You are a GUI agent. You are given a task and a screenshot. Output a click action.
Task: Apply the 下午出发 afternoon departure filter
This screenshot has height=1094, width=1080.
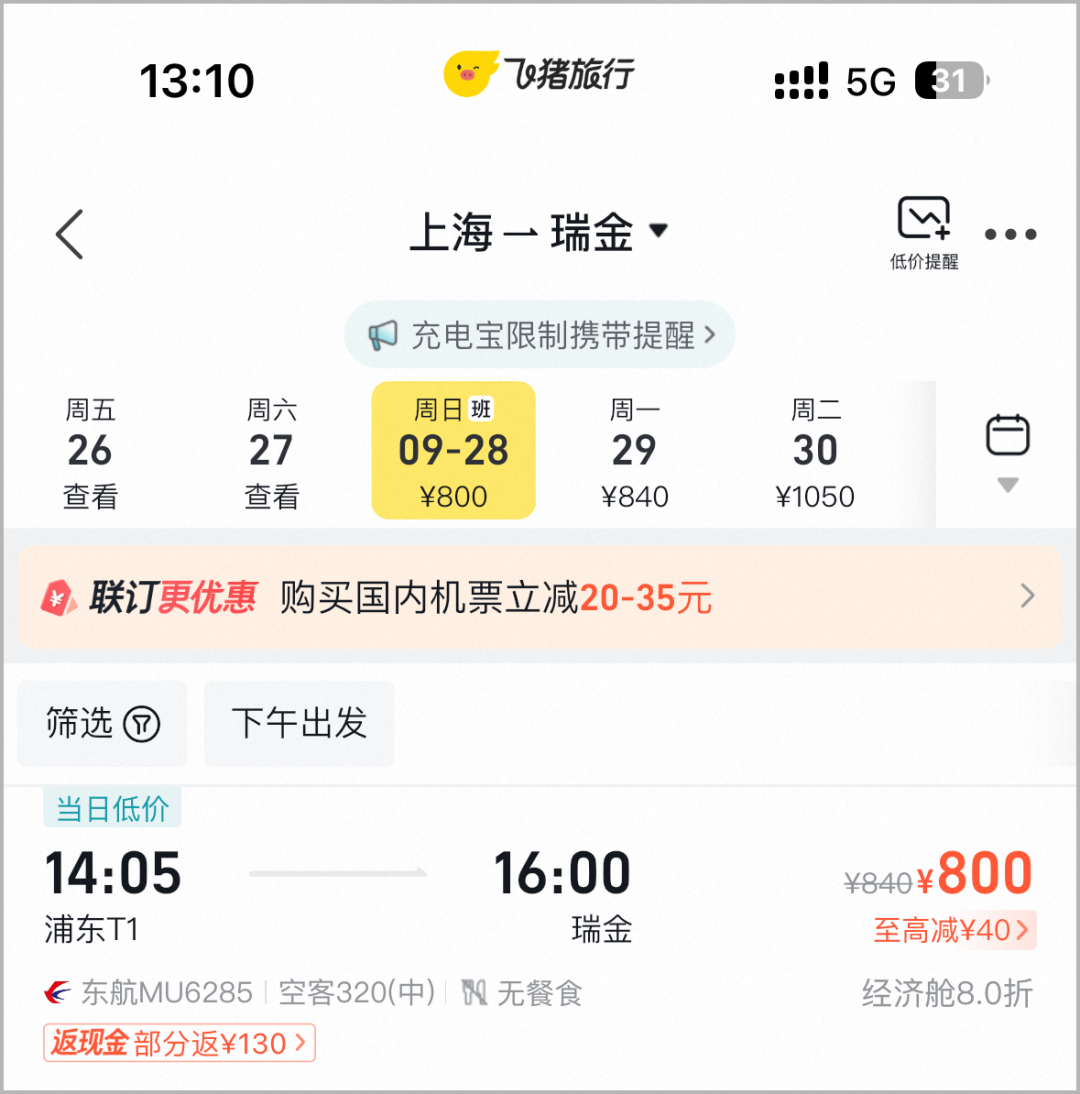299,724
